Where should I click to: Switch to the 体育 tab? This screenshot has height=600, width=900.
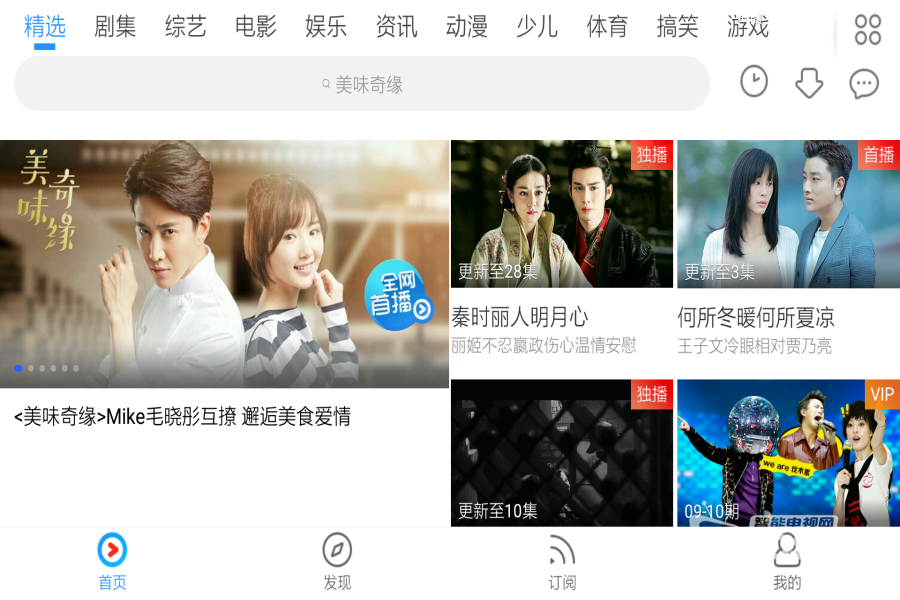pyautogui.click(x=607, y=27)
